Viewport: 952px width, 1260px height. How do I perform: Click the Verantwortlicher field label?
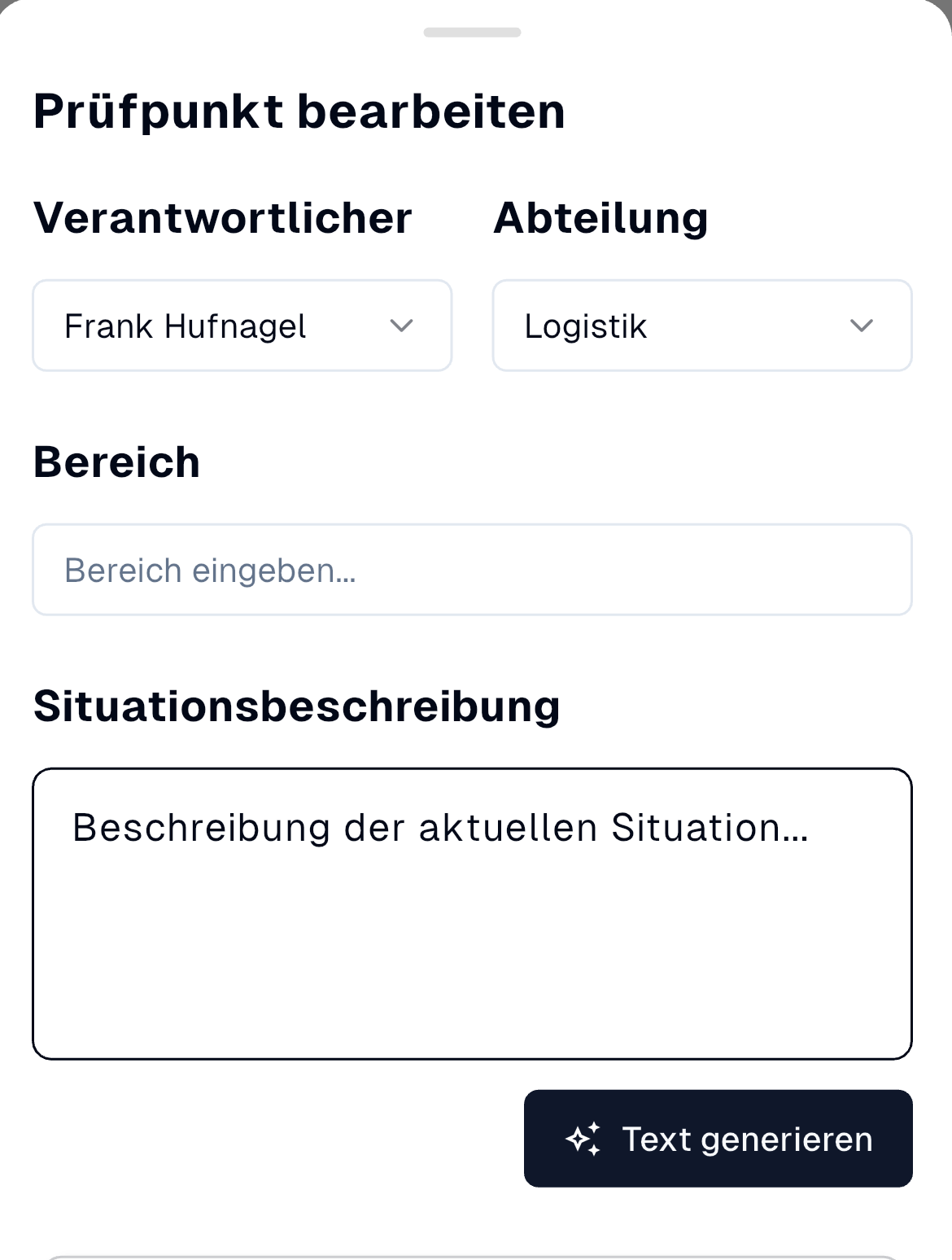221,216
